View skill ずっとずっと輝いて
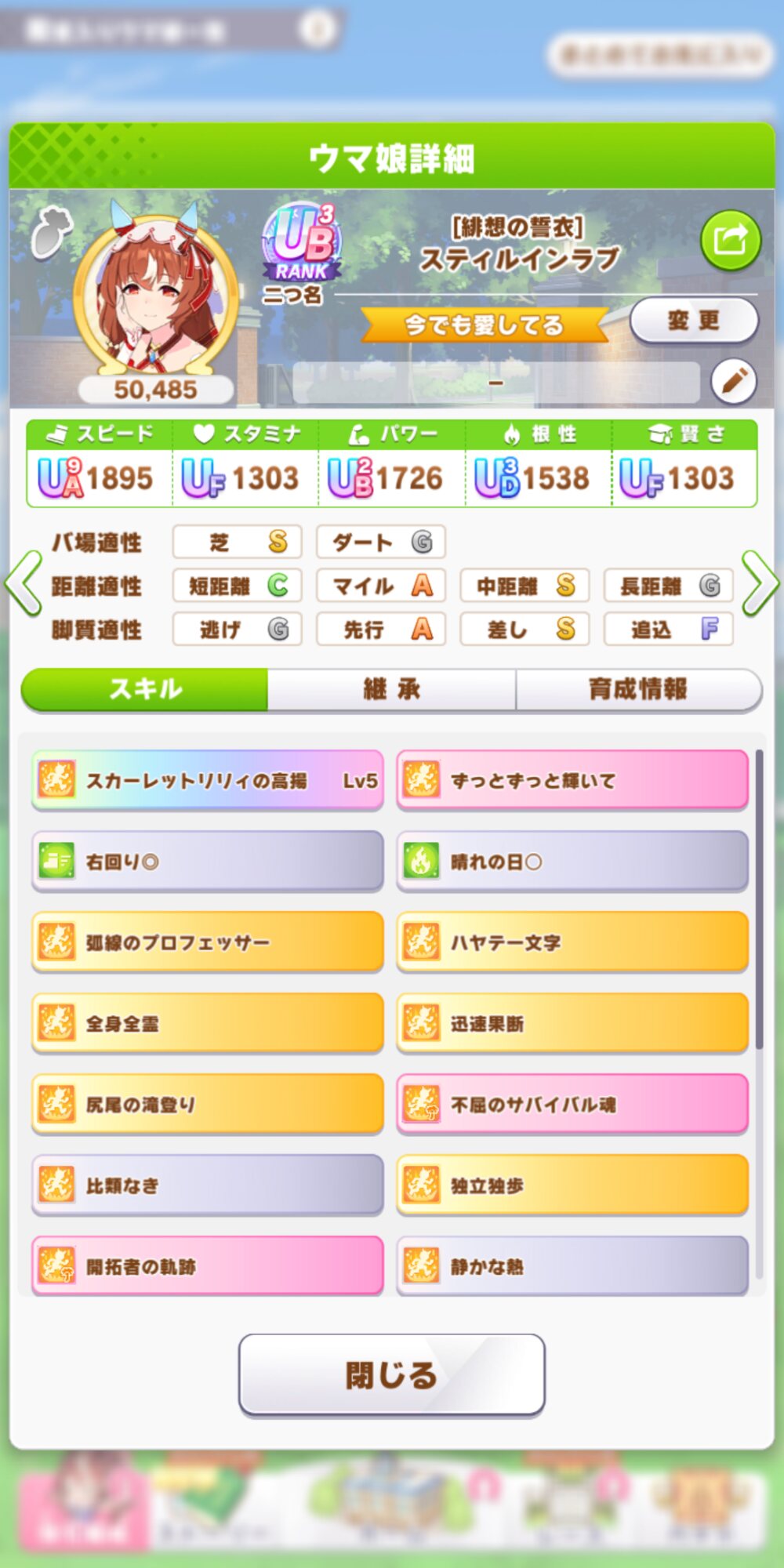Image resolution: width=784 pixels, height=1568 pixels. (572, 780)
